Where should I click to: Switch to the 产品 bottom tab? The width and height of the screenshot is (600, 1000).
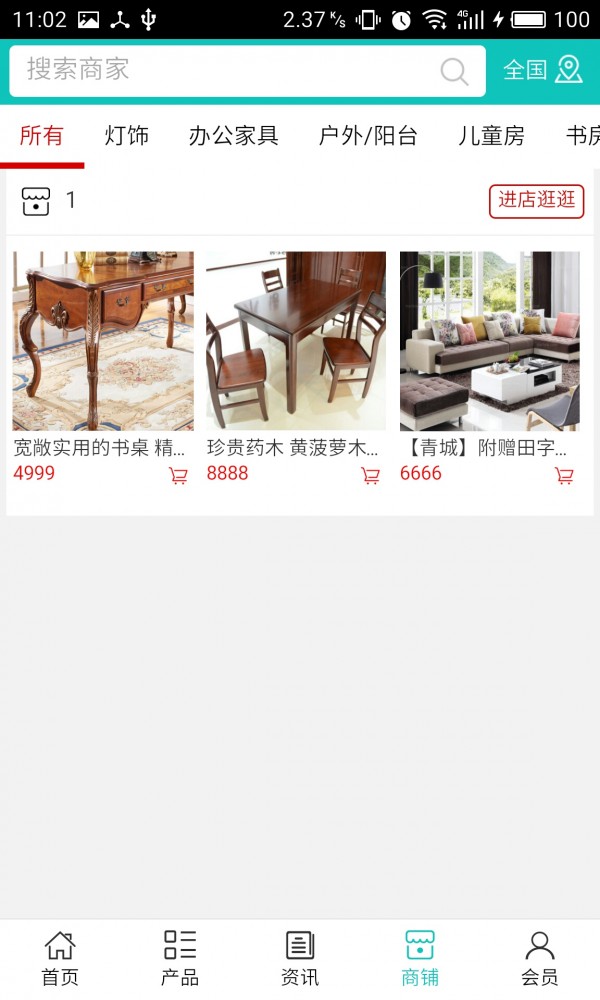pos(180,958)
